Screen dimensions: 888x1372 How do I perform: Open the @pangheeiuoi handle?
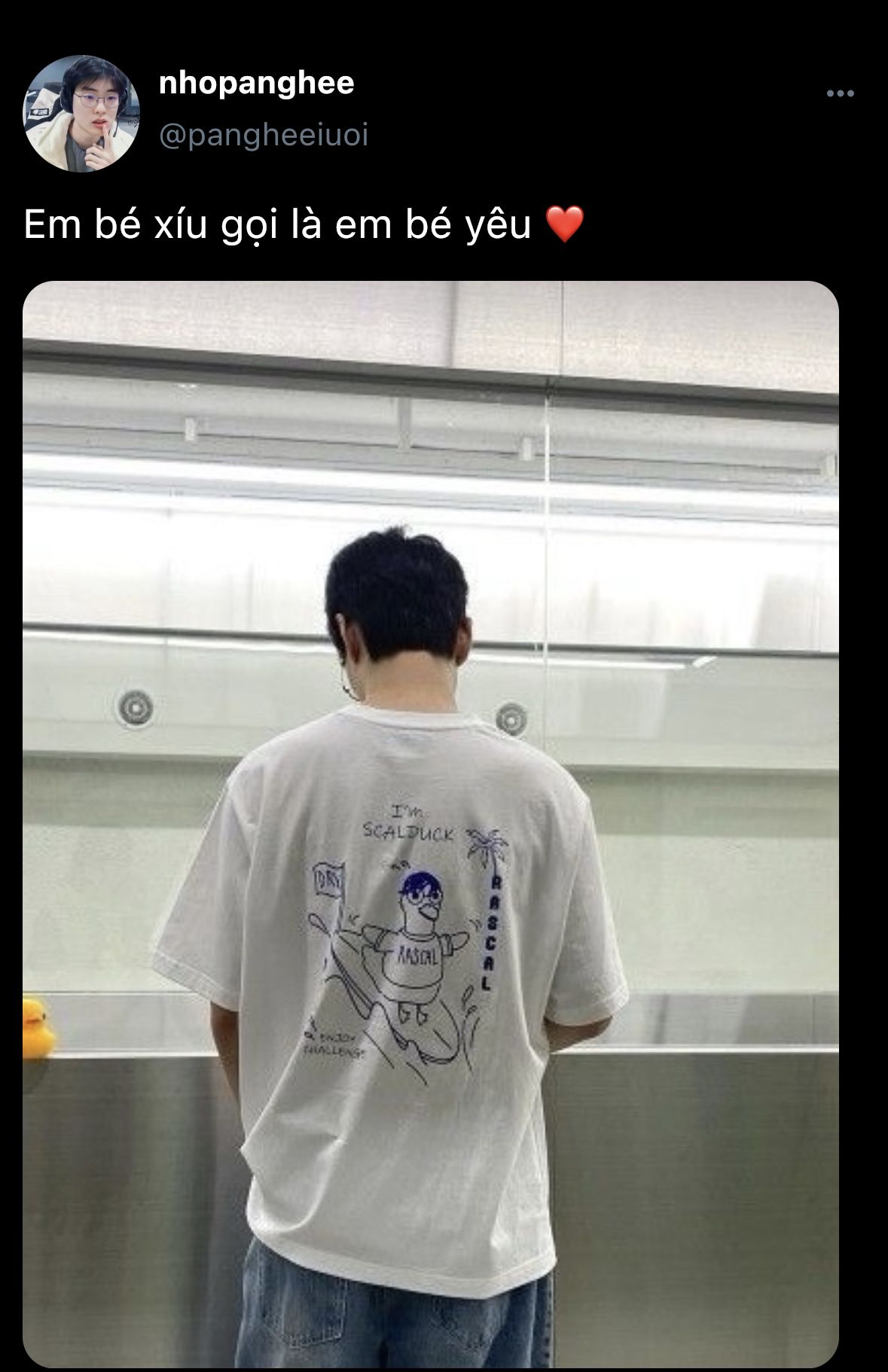pyautogui.click(x=264, y=136)
